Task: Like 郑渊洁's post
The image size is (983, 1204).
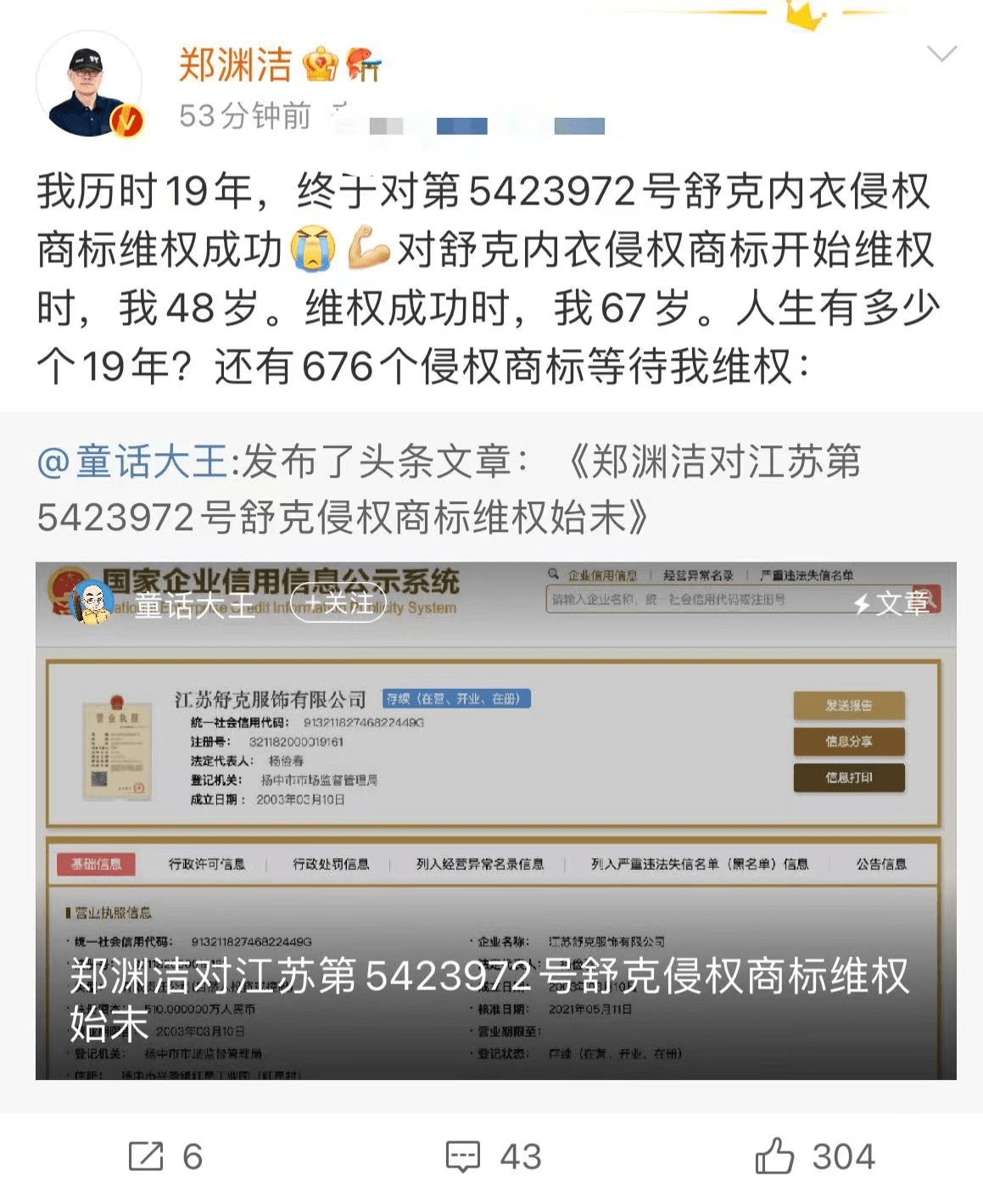Action: pyautogui.click(x=814, y=1156)
